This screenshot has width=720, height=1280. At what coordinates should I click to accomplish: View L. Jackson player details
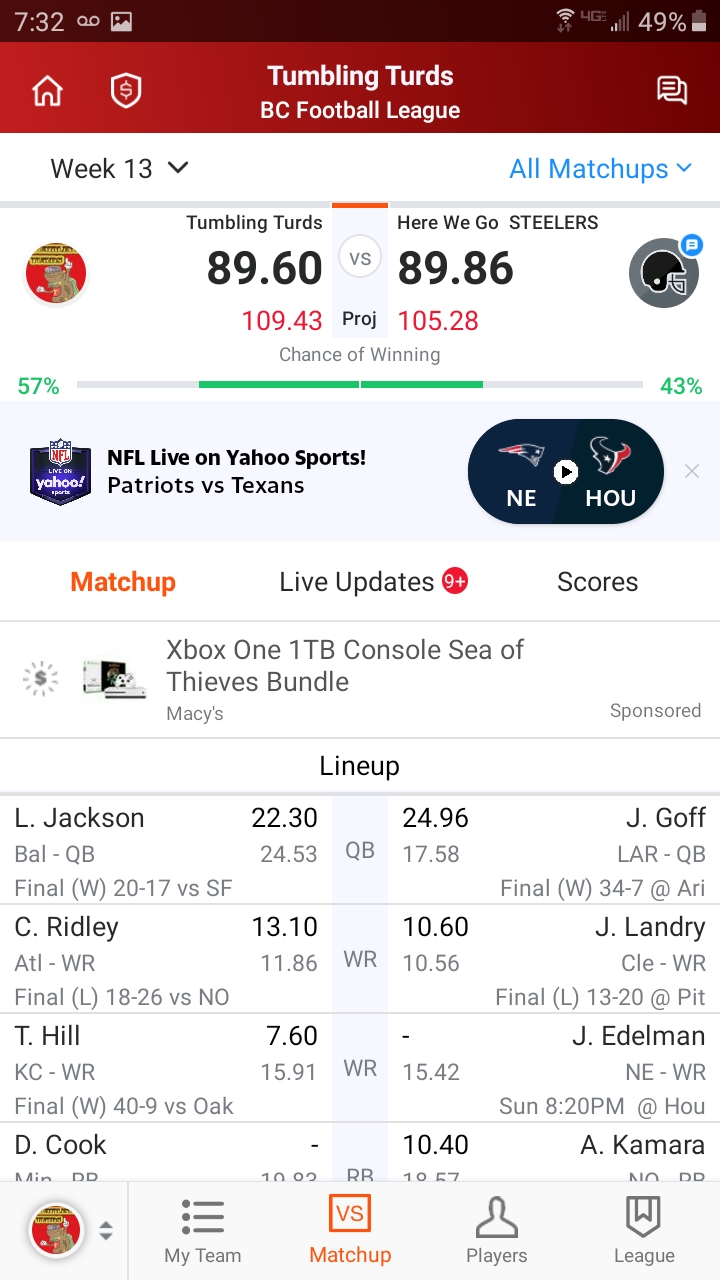pyautogui.click(x=79, y=818)
